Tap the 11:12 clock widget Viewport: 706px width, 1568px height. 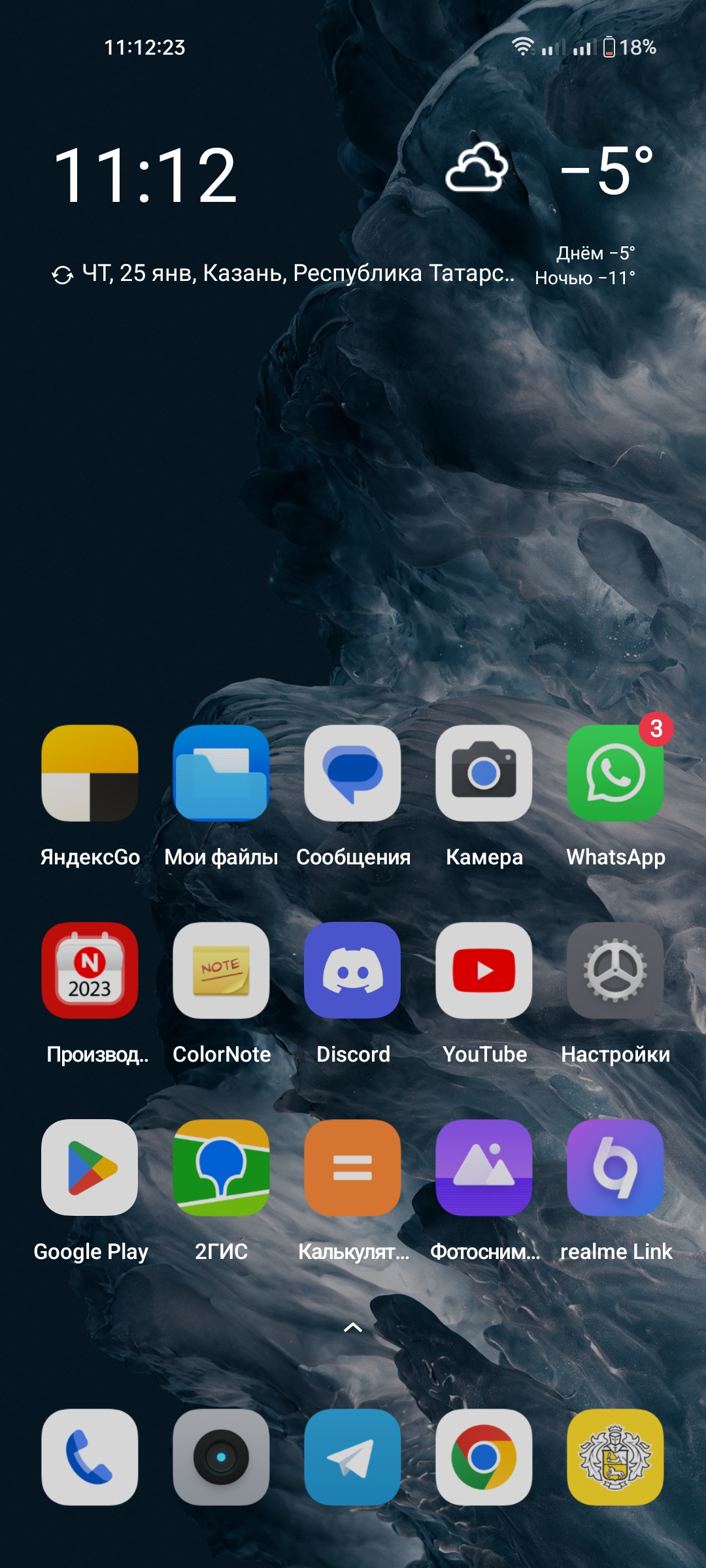click(145, 175)
